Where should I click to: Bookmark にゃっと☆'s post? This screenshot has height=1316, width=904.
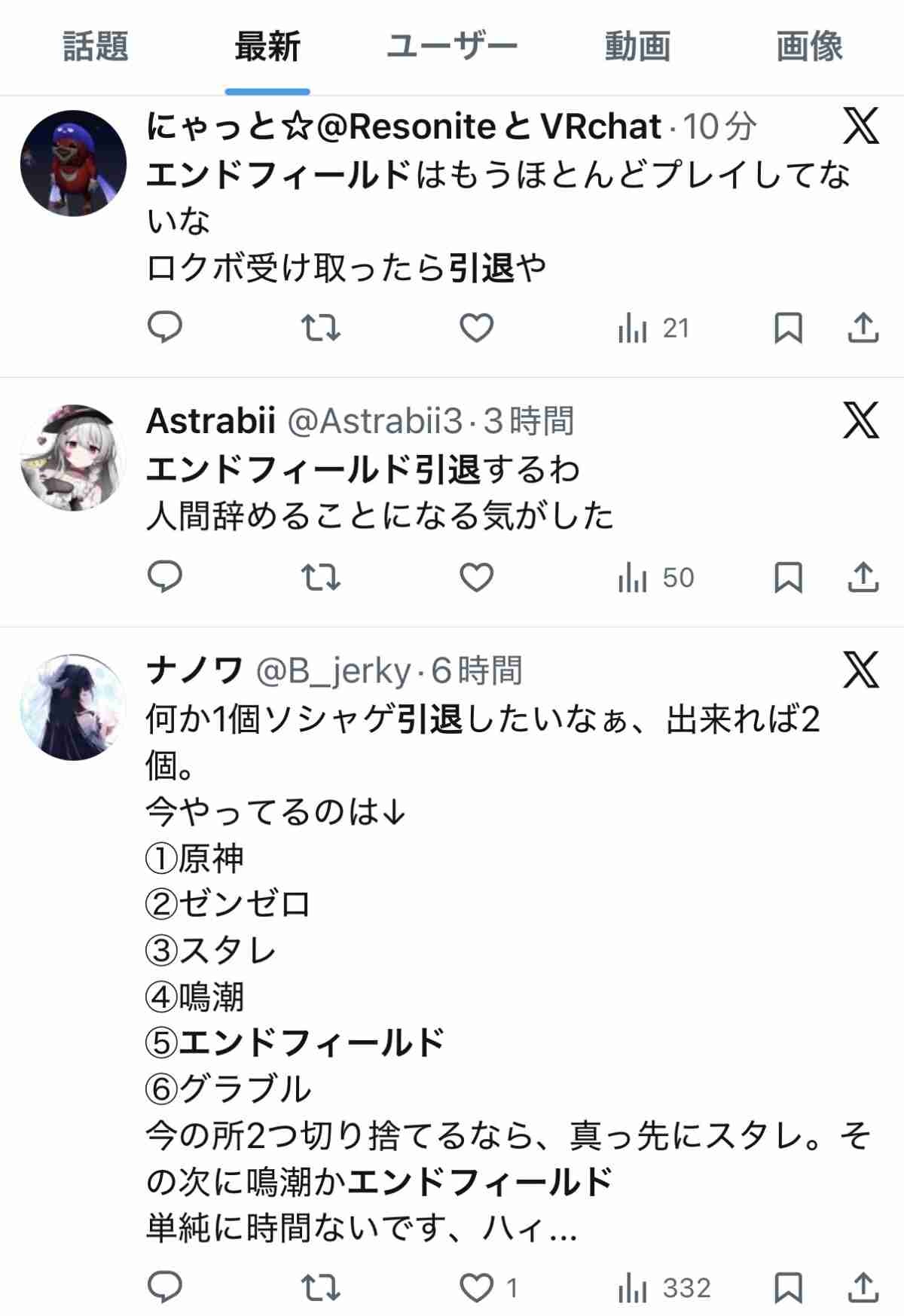point(788,328)
